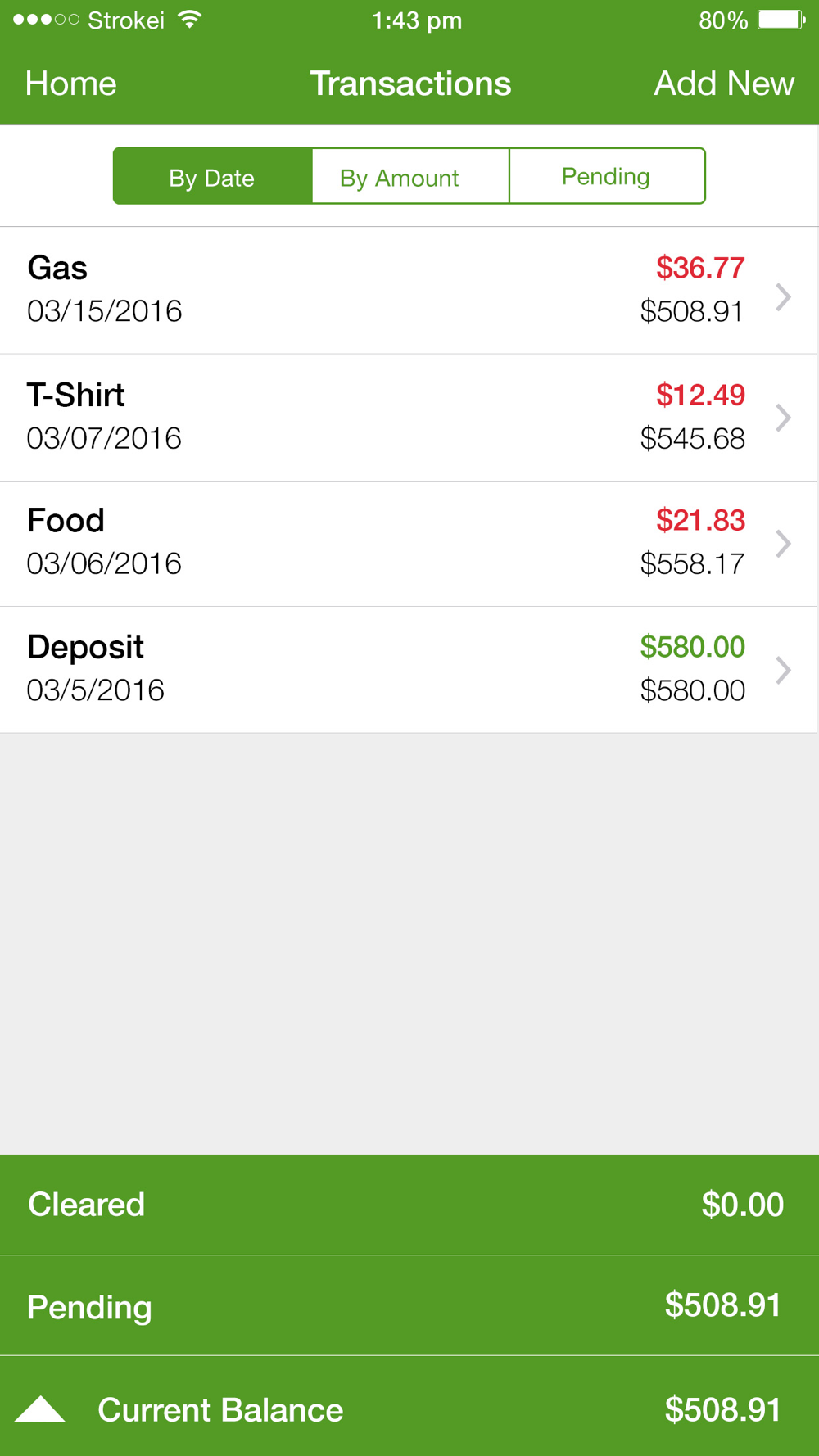Open the Gas transaction details

(409, 291)
